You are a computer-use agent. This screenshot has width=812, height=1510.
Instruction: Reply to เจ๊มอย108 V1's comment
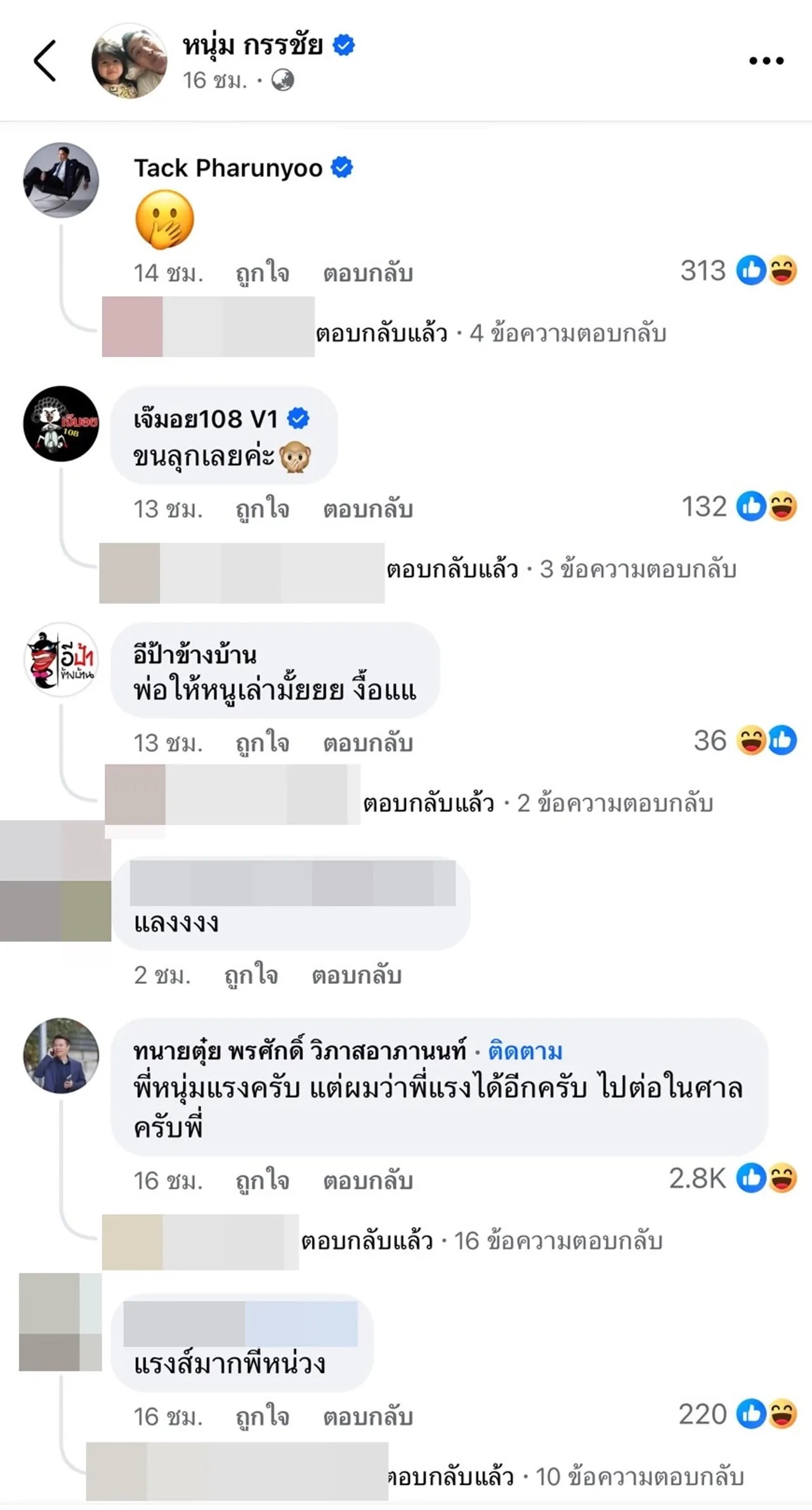(368, 509)
